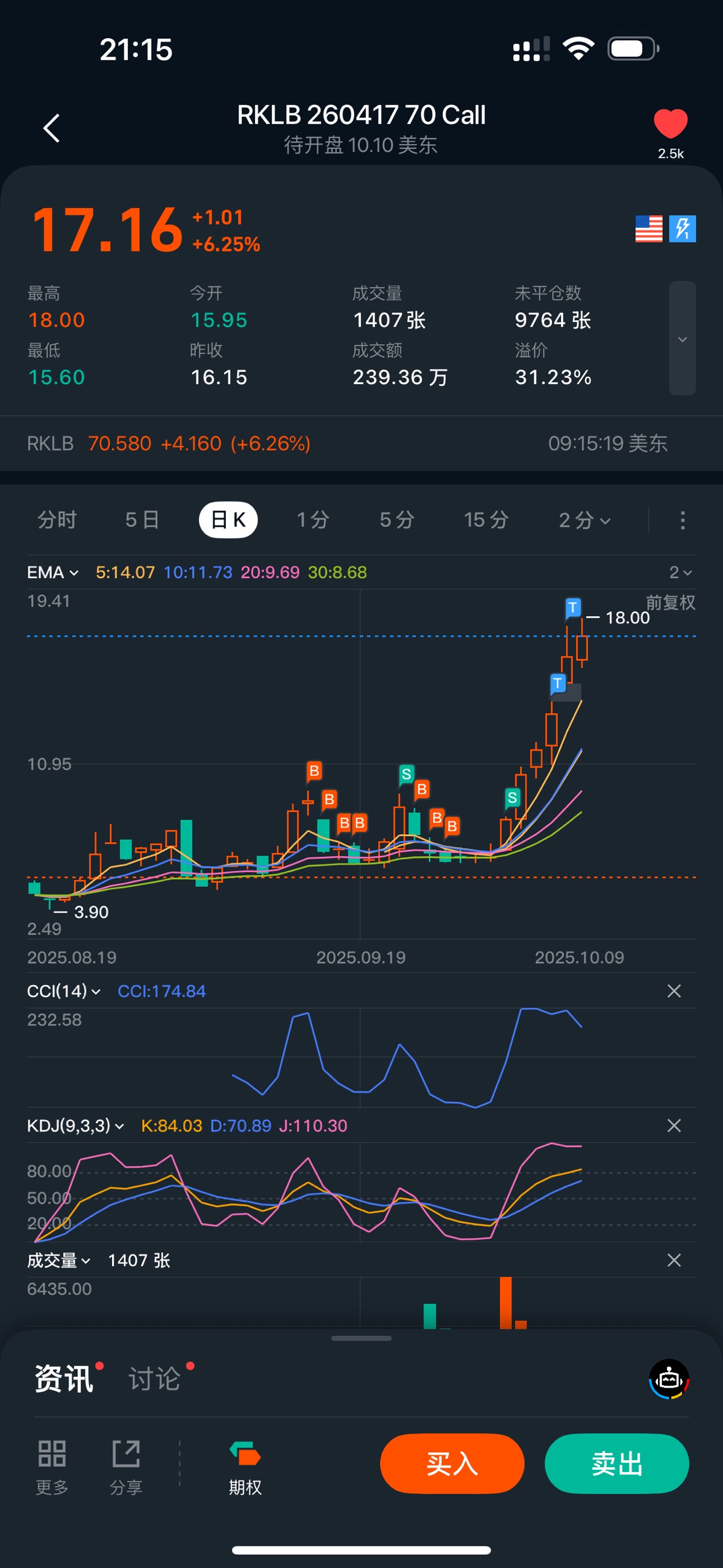Tap the 买入 buy button
723x1568 pixels.
coord(451,1463)
